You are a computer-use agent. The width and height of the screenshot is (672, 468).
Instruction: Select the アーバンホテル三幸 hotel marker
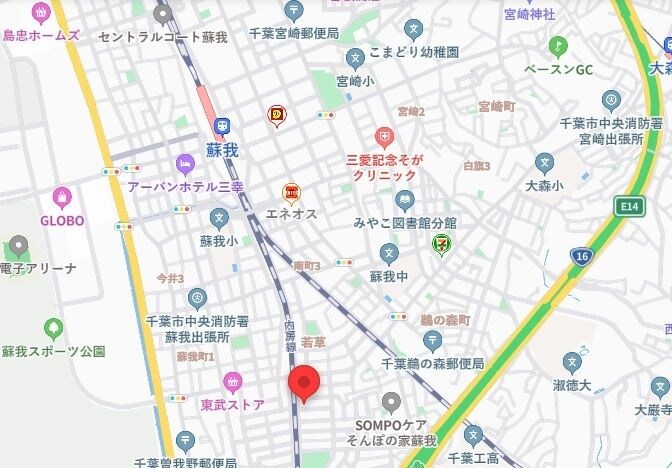(184, 163)
